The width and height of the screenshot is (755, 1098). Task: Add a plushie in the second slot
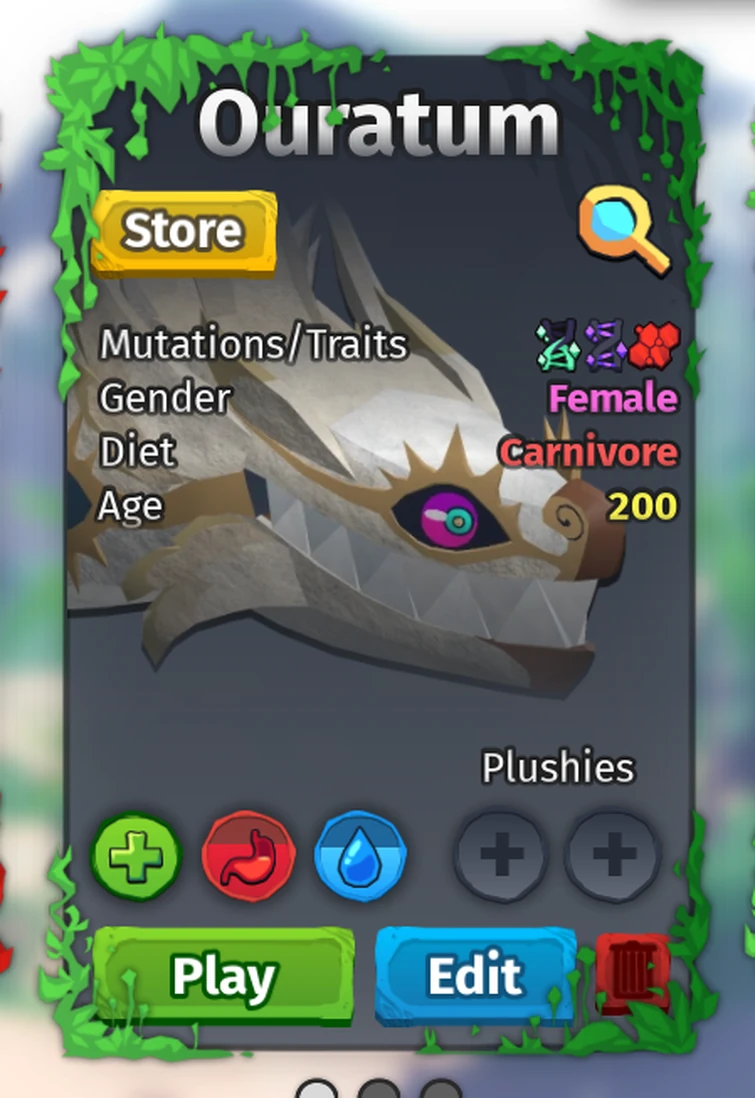613,856
